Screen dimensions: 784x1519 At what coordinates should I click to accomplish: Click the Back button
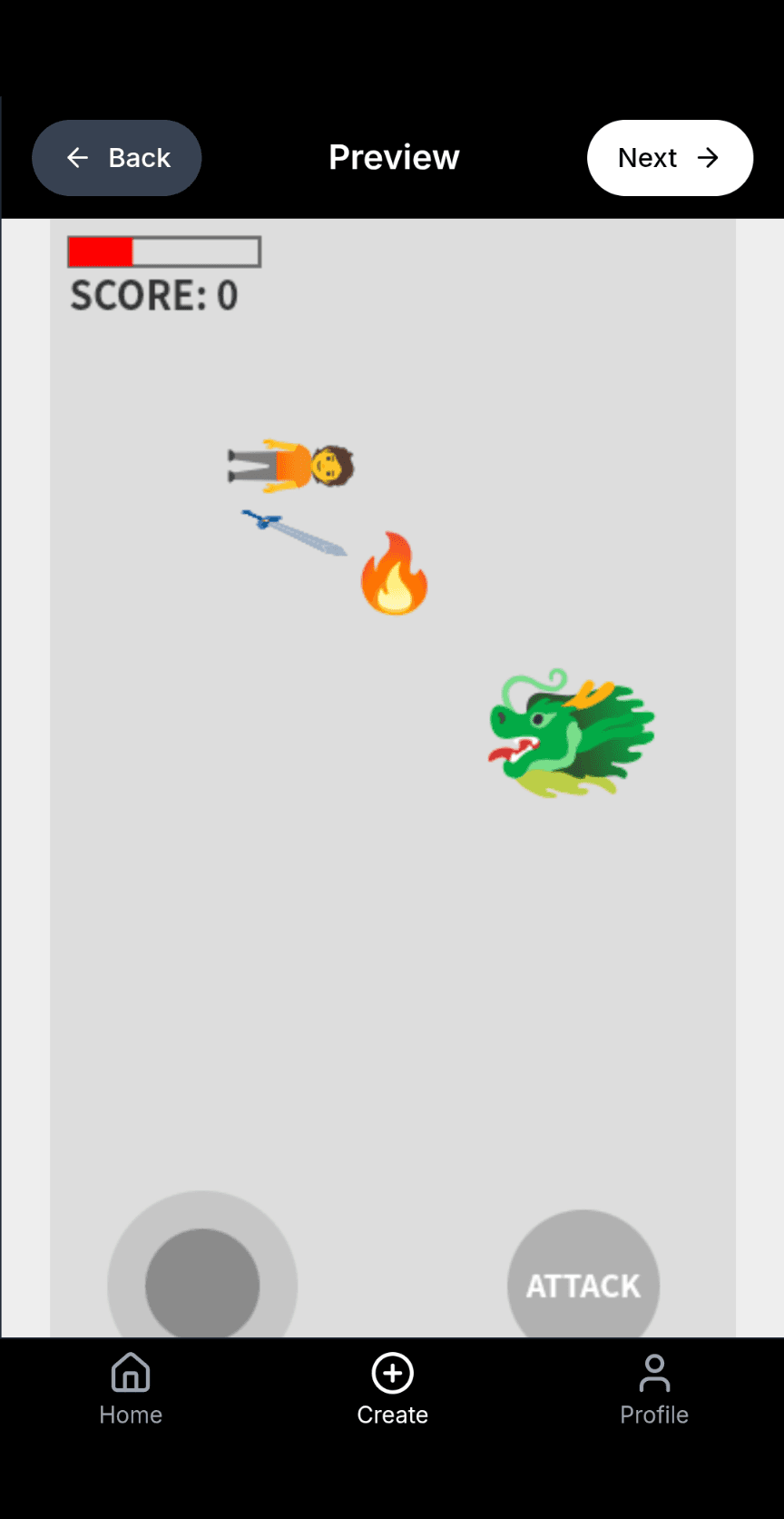click(116, 157)
